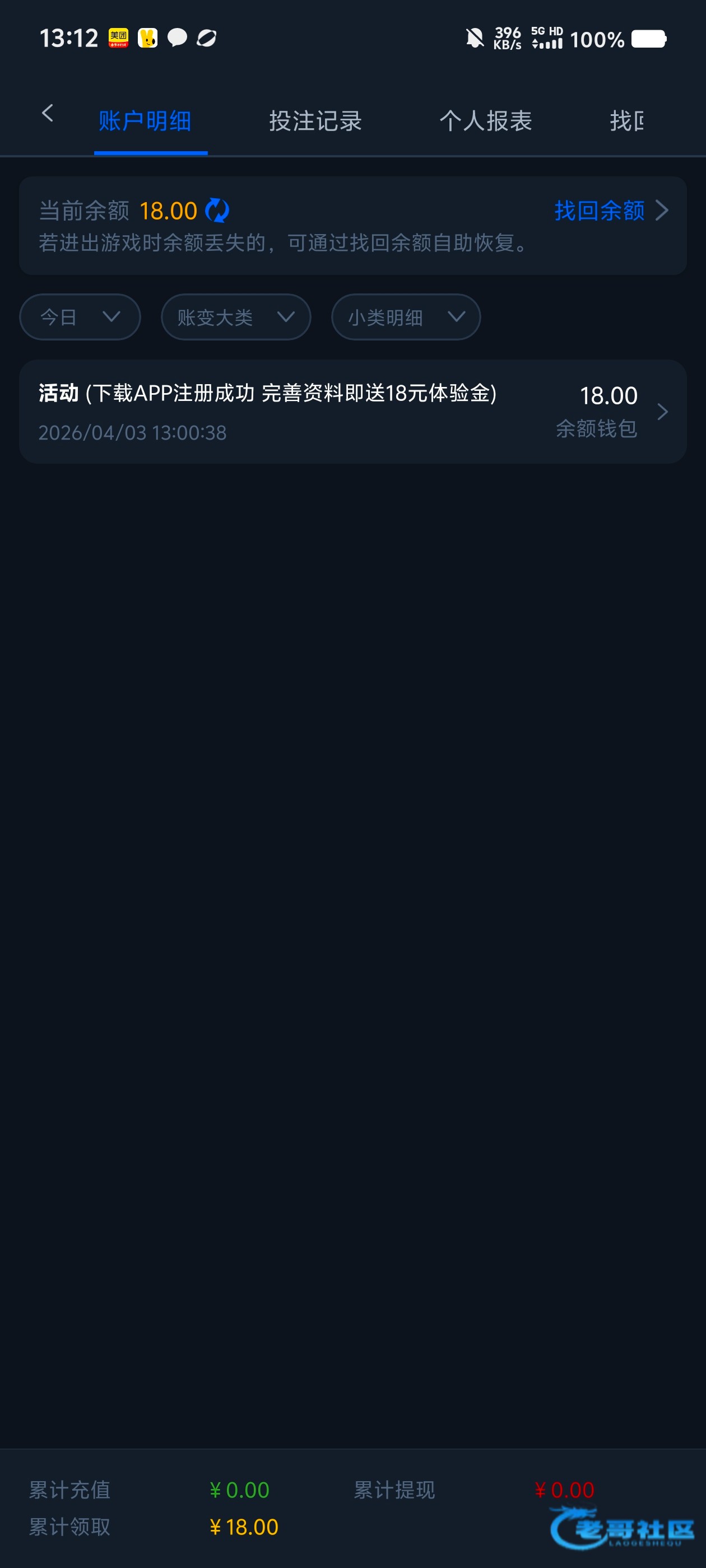Open 找回余额 link
The width and height of the screenshot is (706, 1568).
pyautogui.click(x=609, y=211)
